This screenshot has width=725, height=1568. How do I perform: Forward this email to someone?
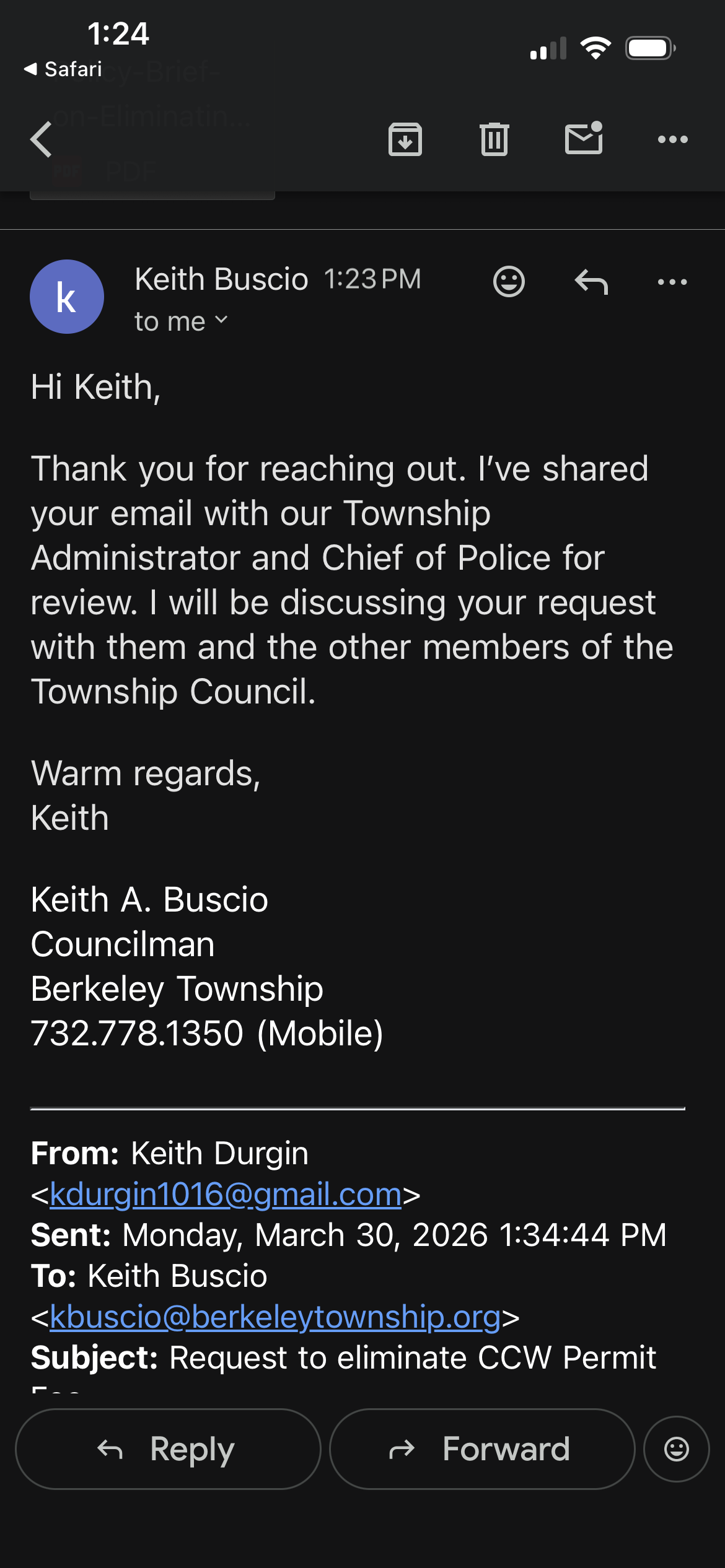(482, 1449)
